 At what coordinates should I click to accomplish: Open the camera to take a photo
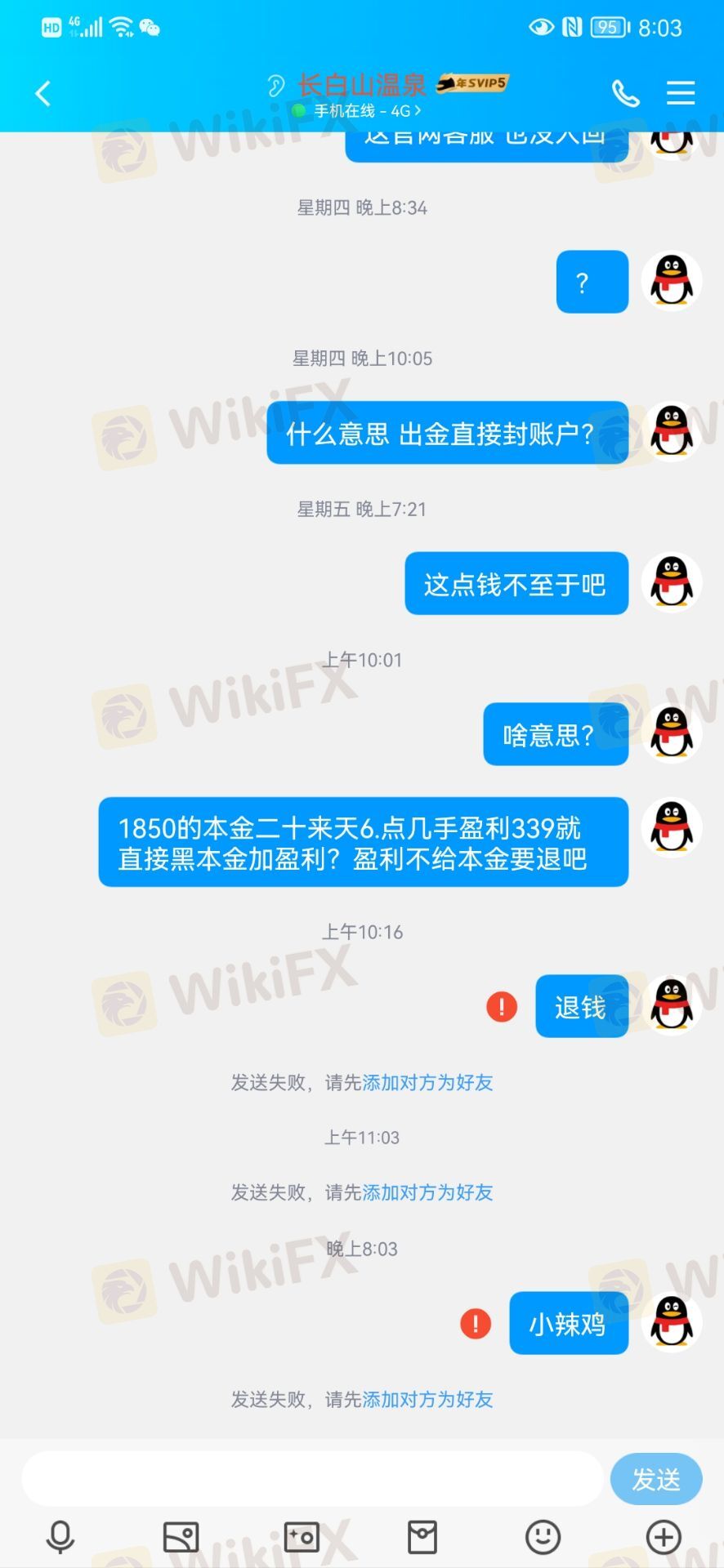click(302, 1537)
